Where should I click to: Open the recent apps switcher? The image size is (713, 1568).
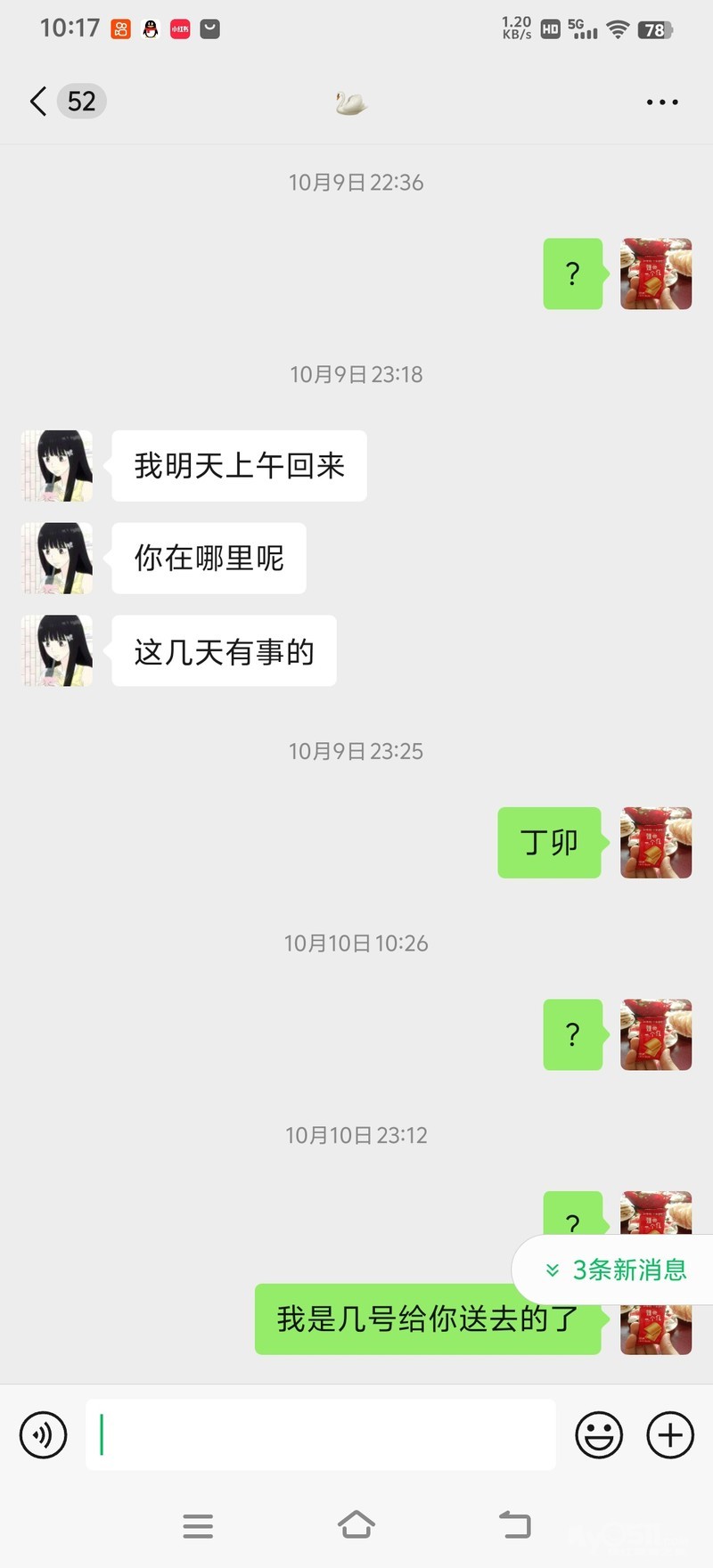coord(198,1525)
